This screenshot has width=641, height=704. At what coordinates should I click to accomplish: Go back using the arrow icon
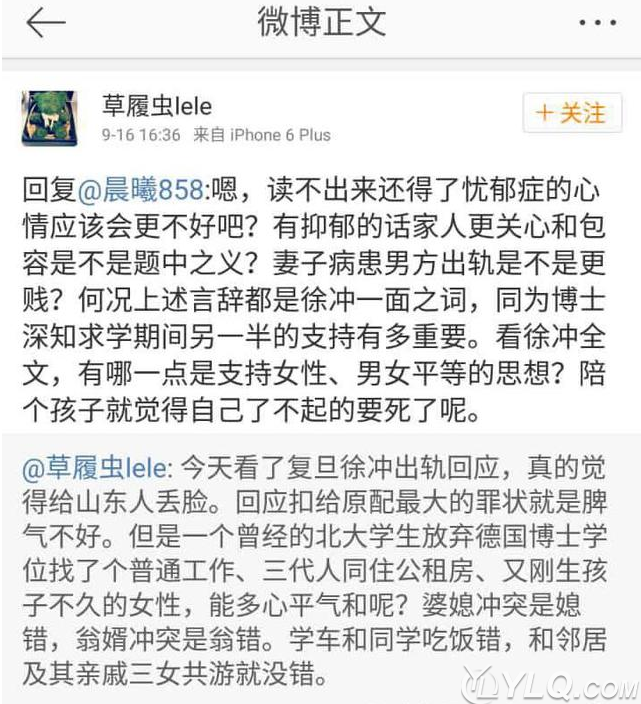(46, 25)
